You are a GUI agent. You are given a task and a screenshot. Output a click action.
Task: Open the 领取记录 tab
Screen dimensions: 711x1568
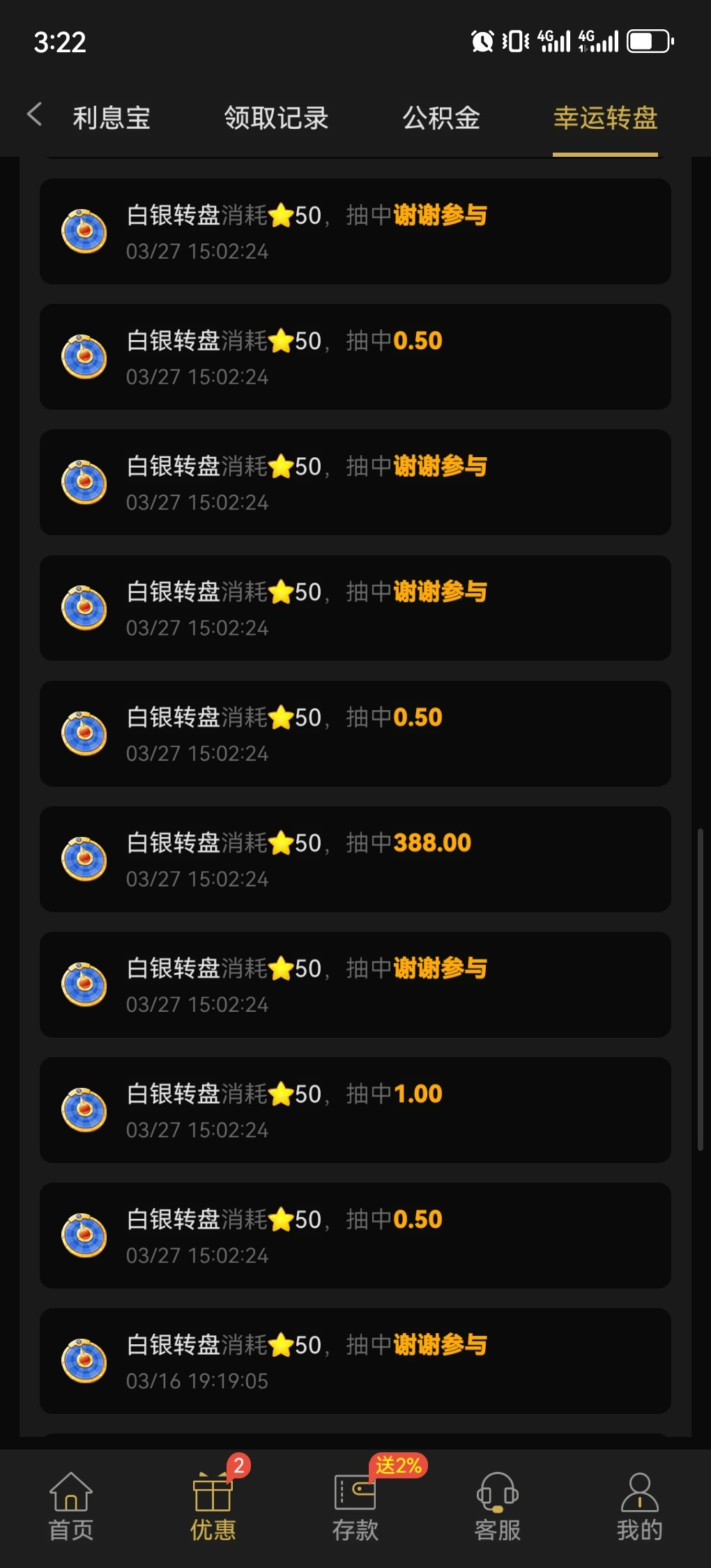coord(276,118)
